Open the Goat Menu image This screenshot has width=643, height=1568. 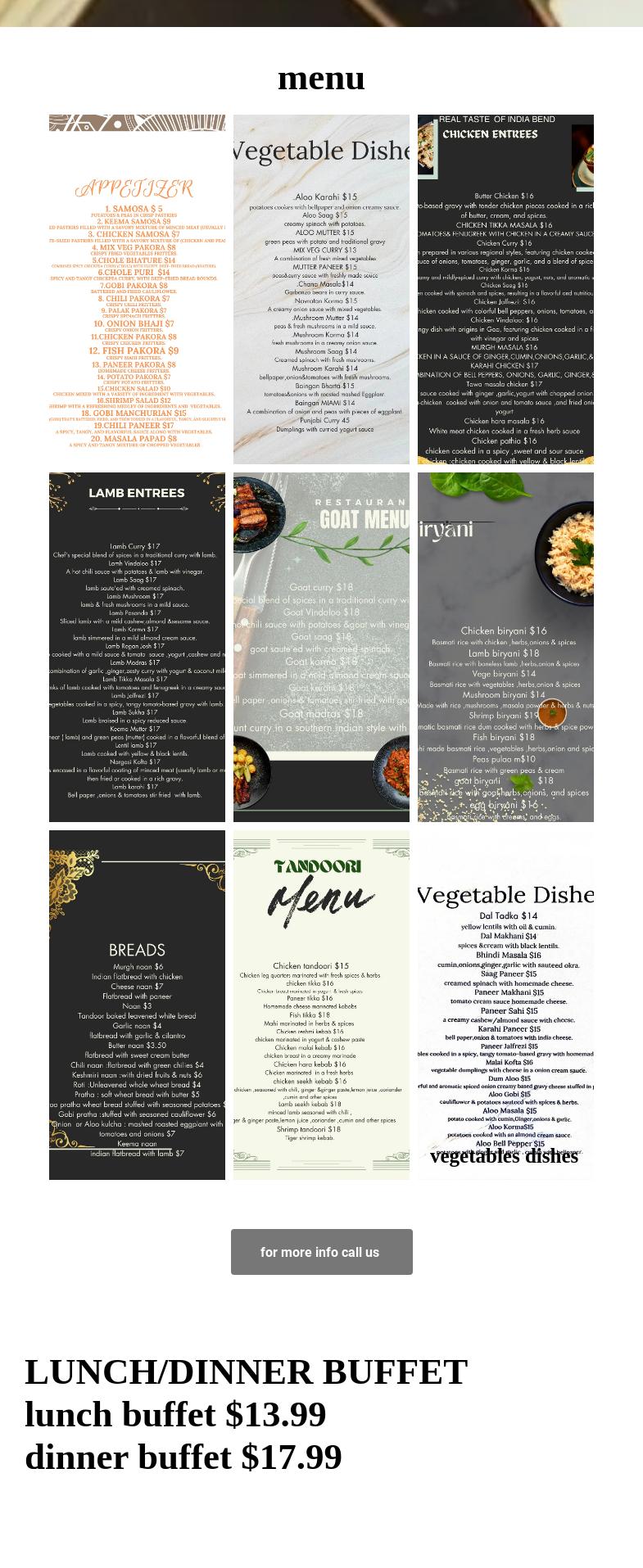point(321,647)
